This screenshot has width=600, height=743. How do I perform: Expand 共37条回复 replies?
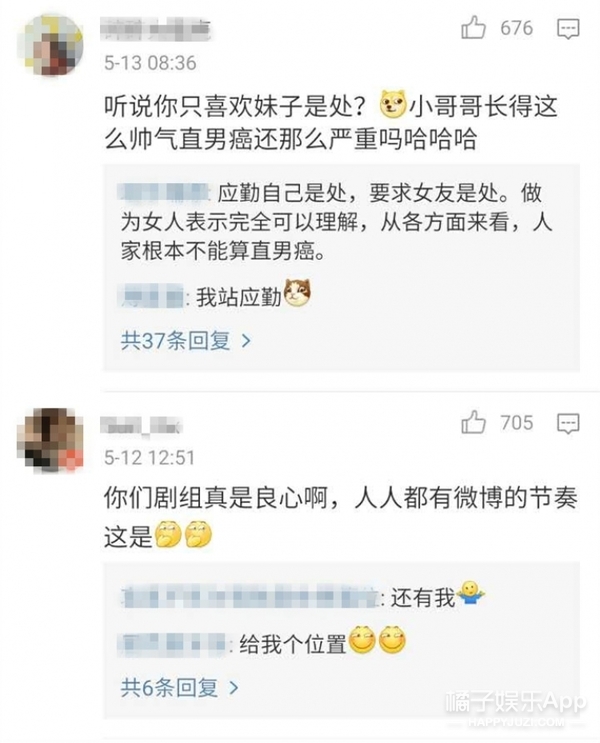point(186,341)
